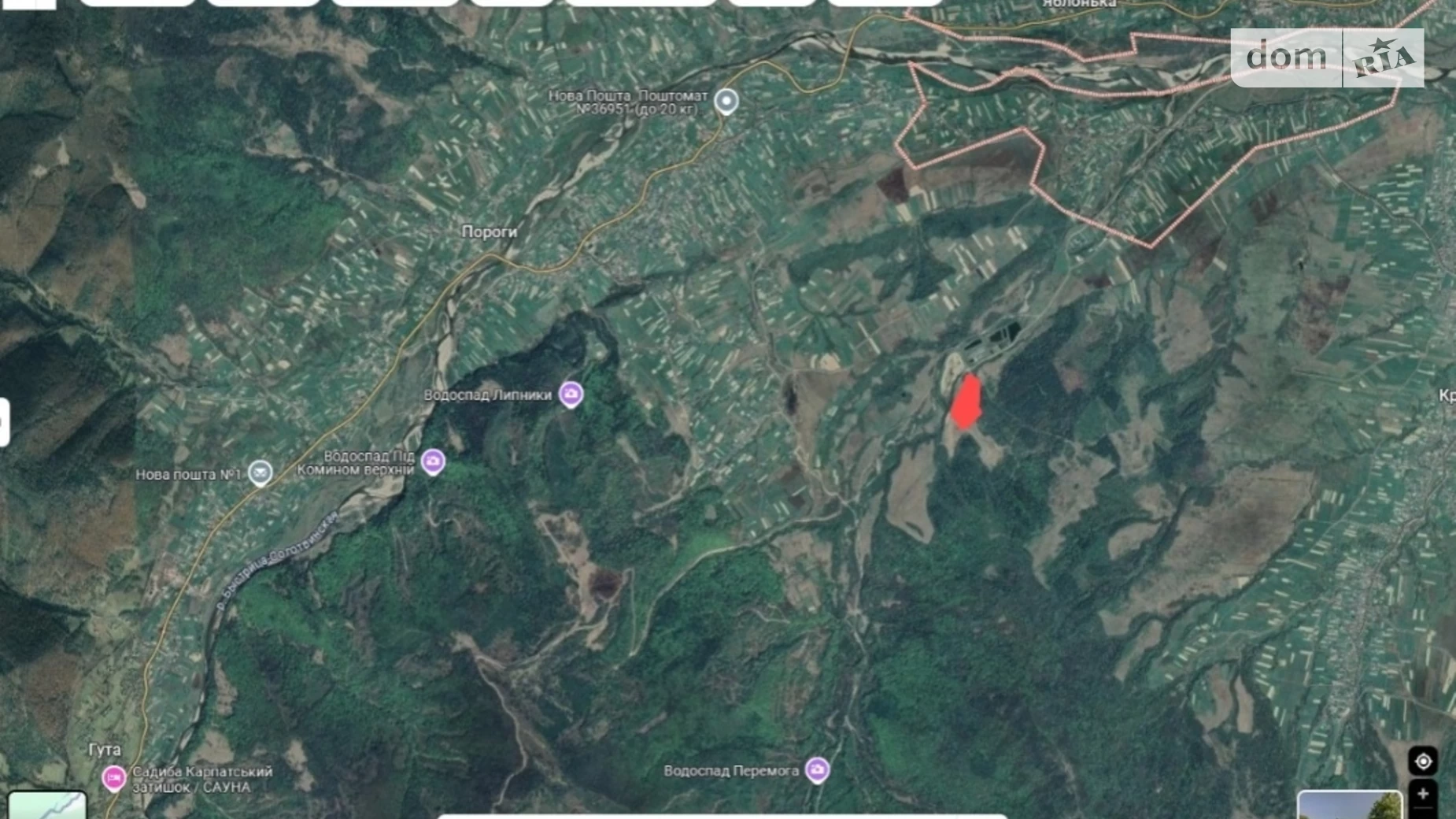Open the map layers thumbnail
This screenshot has width=1456, height=819.
pos(47,806)
